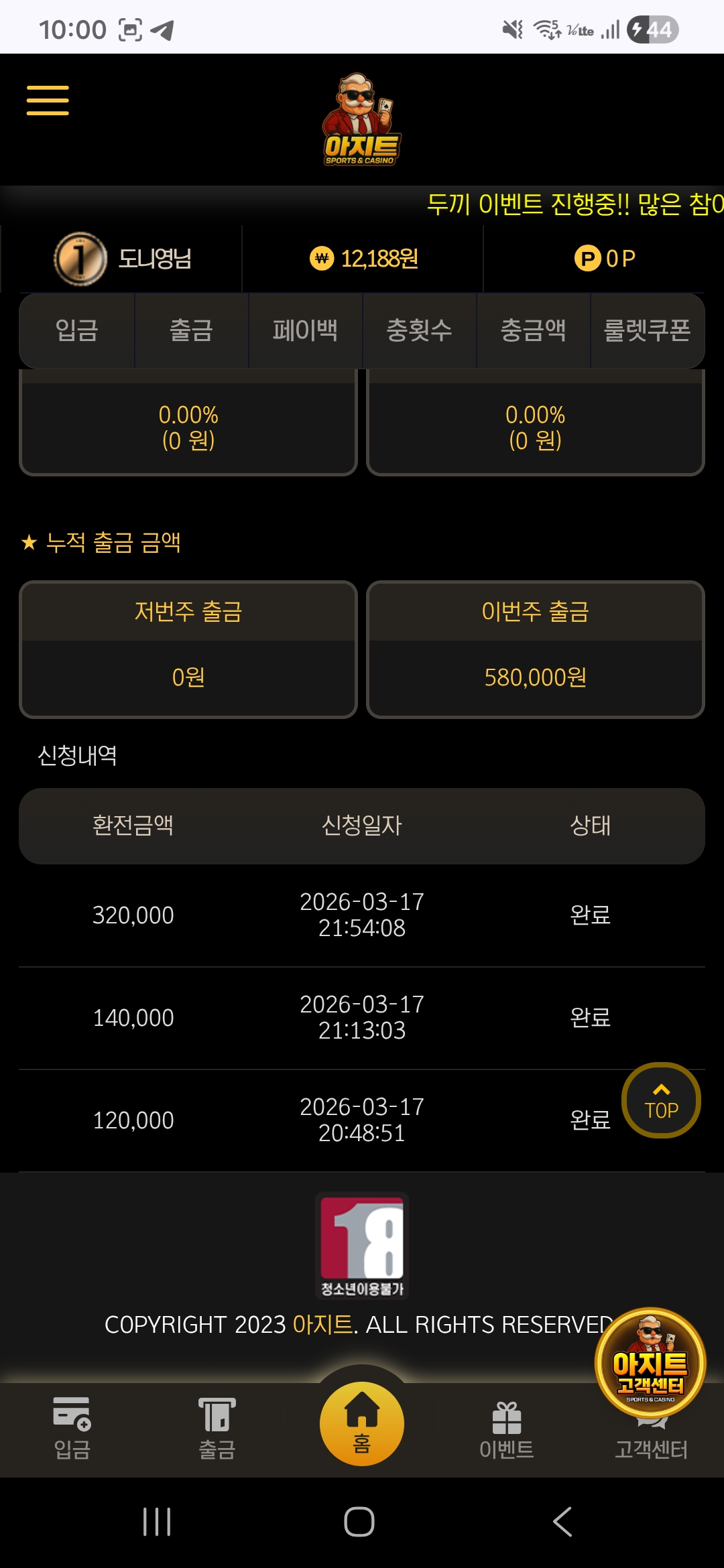The image size is (724, 1568).
Task: Select the 충횟수 tab
Action: 419,330
